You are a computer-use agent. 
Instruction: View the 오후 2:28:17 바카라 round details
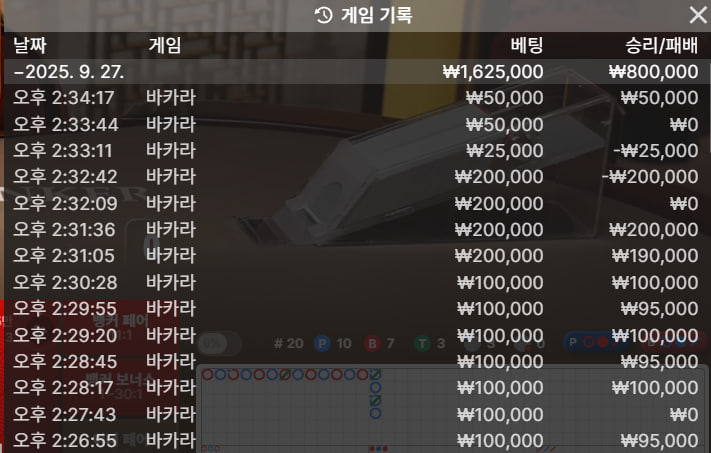point(355,387)
